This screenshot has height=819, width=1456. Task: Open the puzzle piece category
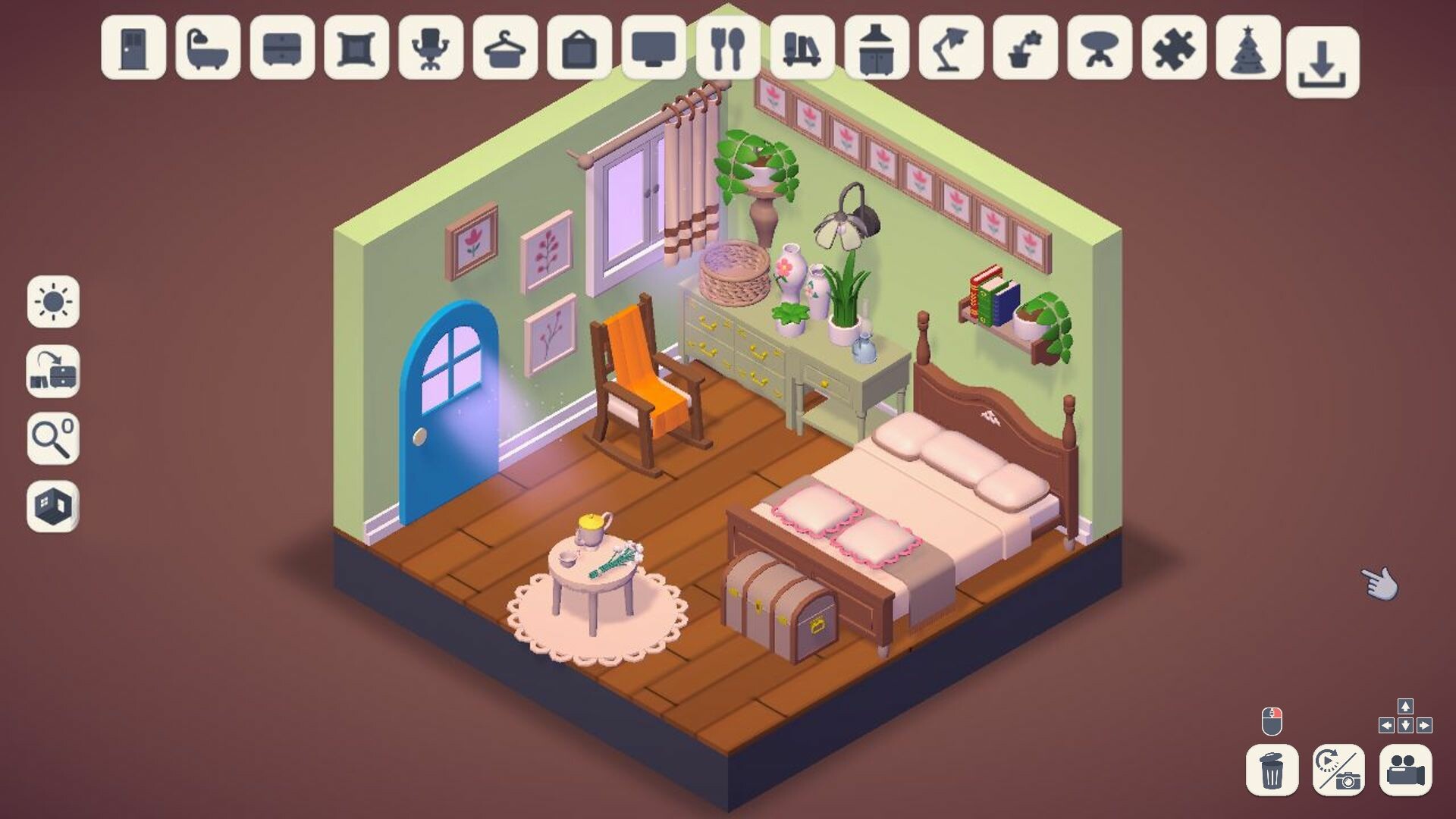[x=1174, y=47]
